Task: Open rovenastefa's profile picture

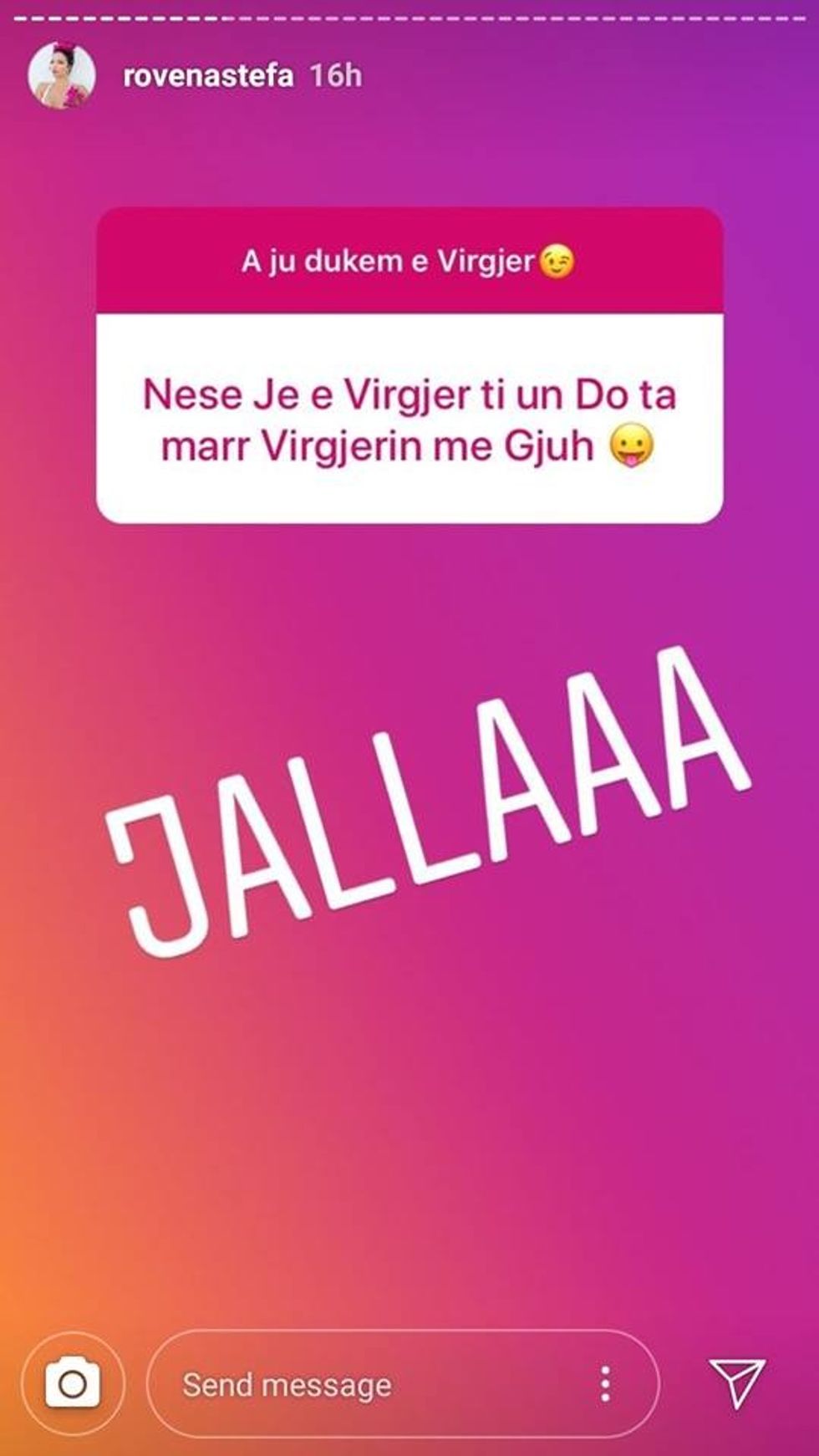Action: [60, 76]
